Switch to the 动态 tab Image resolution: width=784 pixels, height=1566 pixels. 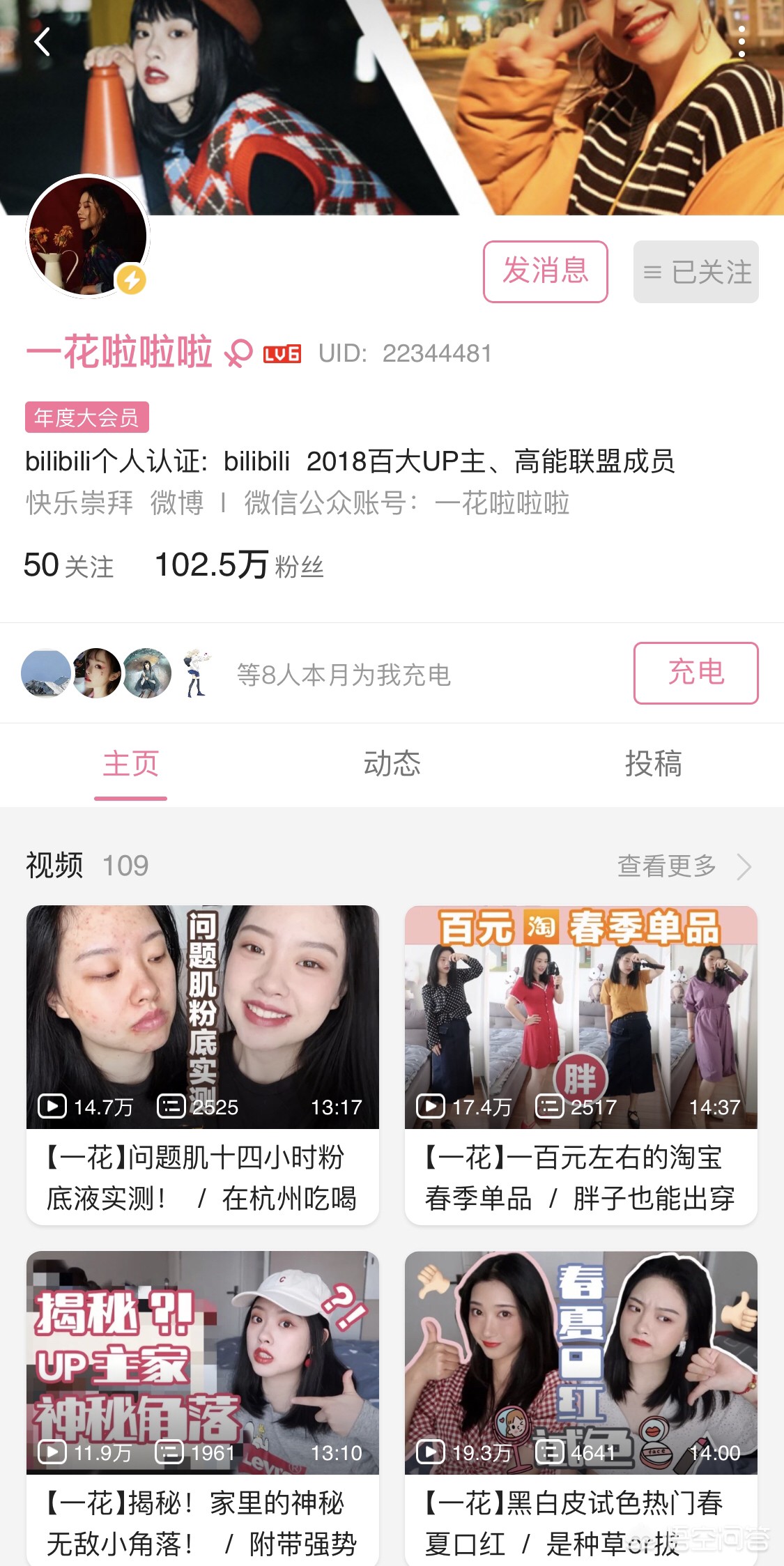coord(392,764)
